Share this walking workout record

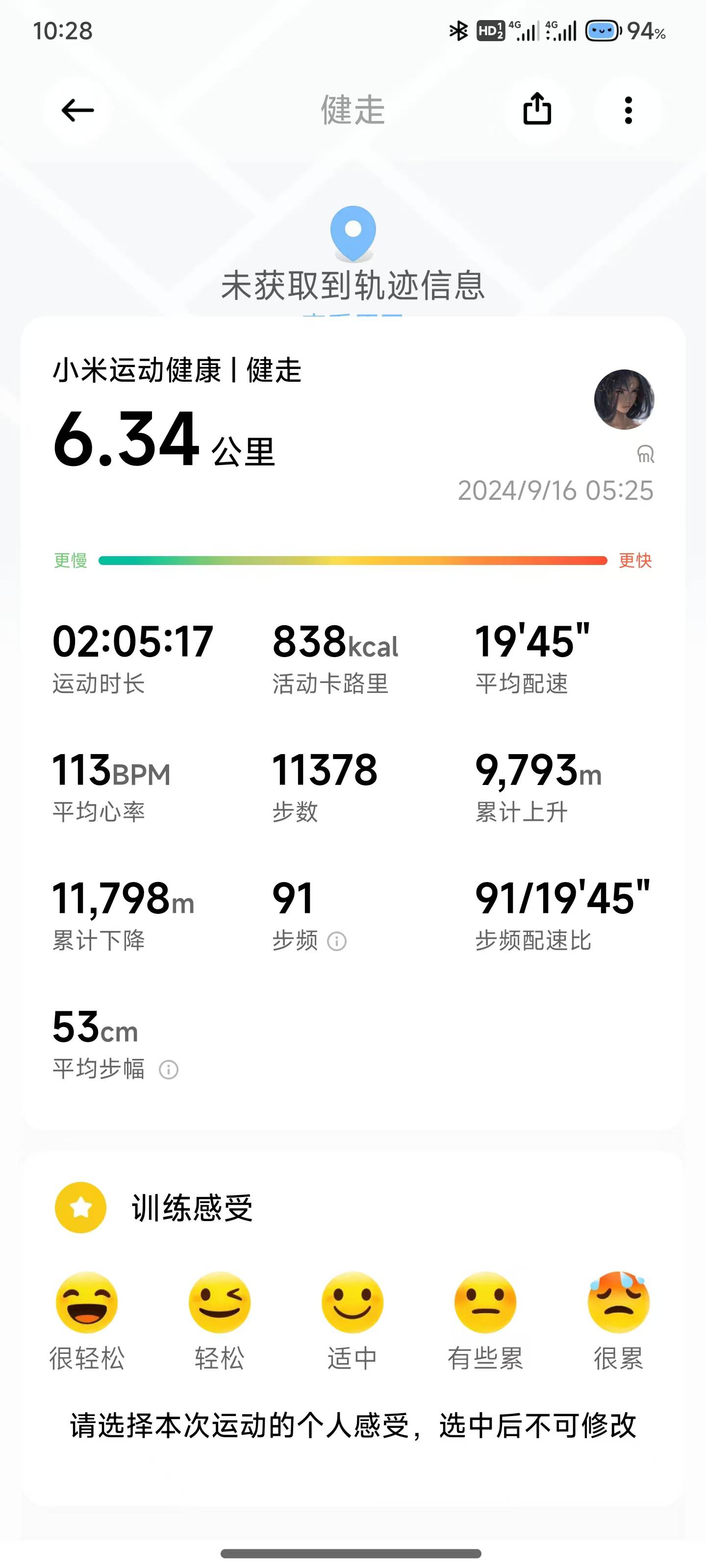537,110
